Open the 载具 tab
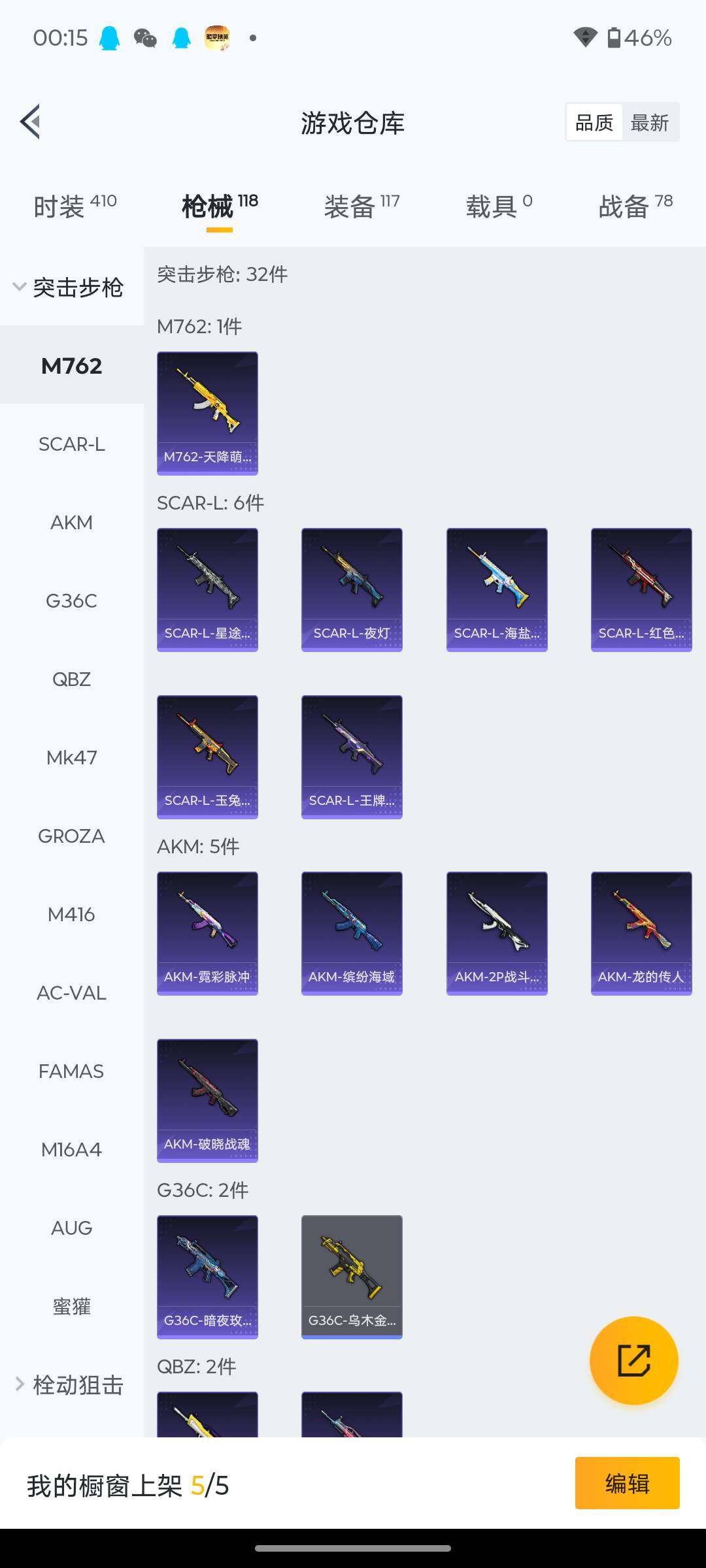 point(498,206)
